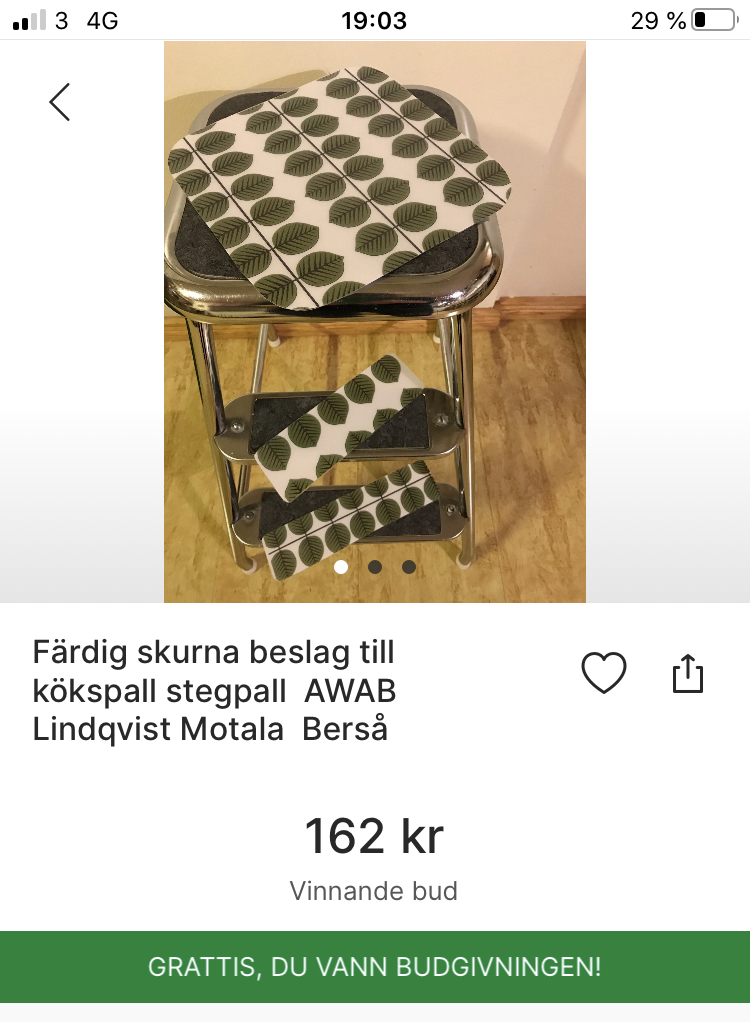Screen dimensions: 750x1022
Task: Save the listing with the heart icon
Action: [x=604, y=673]
